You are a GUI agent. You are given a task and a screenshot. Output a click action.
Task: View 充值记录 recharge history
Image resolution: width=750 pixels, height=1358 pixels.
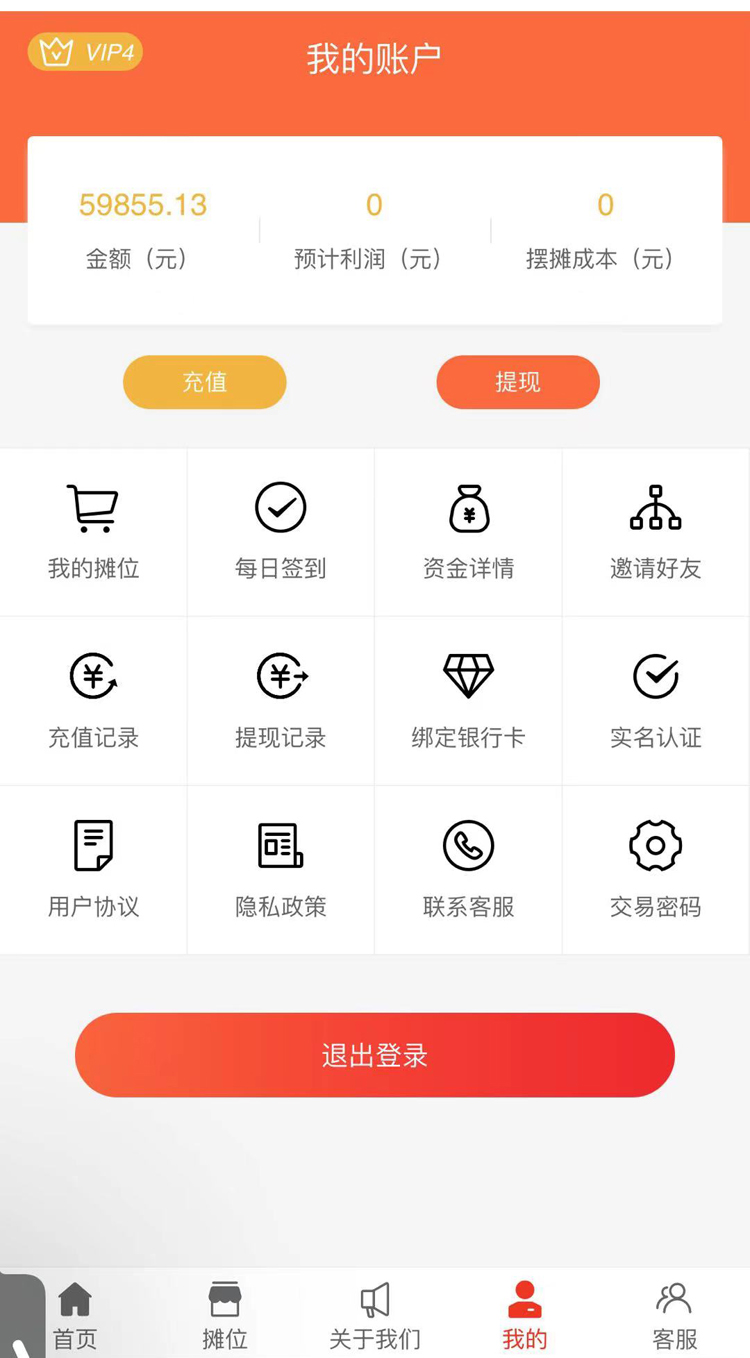click(93, 700)
